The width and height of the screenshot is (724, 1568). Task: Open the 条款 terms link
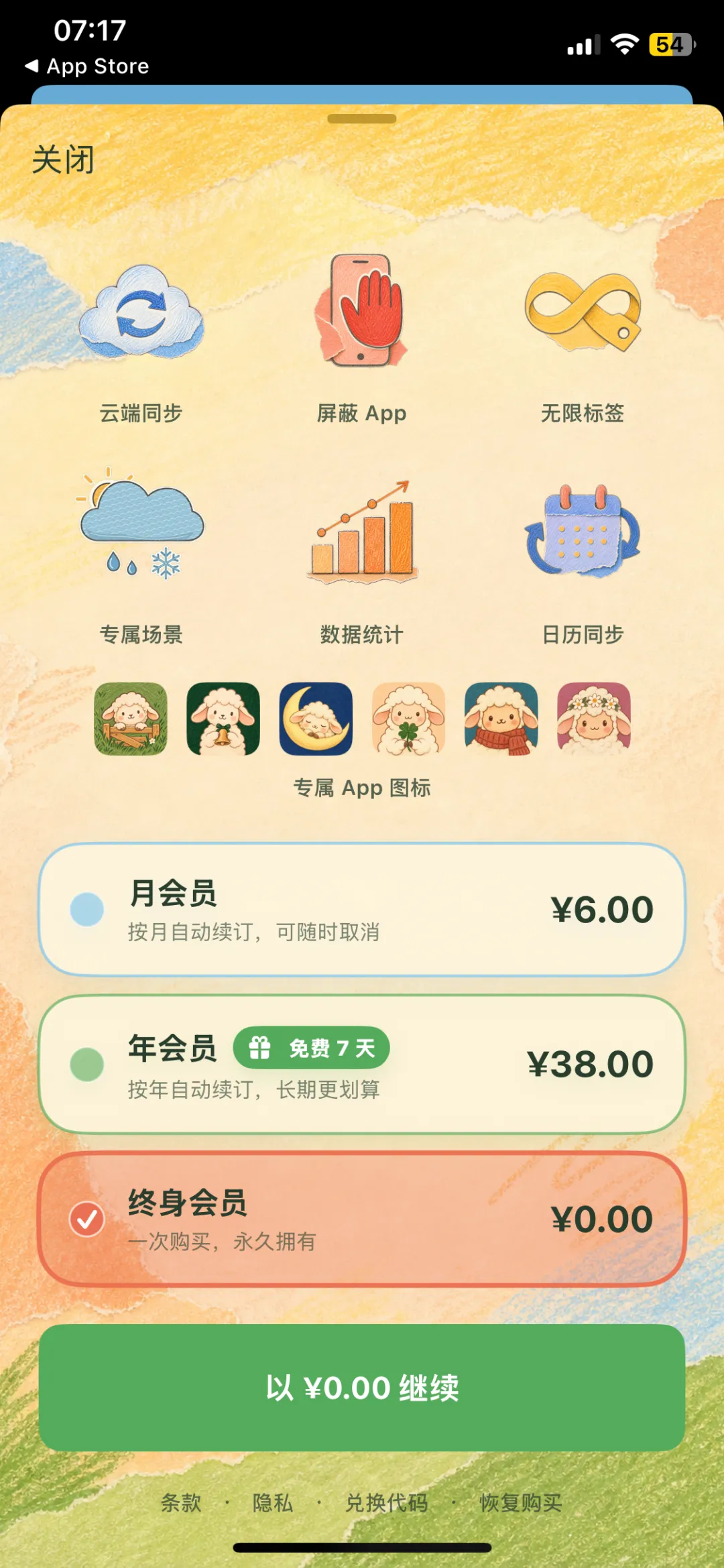181,1503
